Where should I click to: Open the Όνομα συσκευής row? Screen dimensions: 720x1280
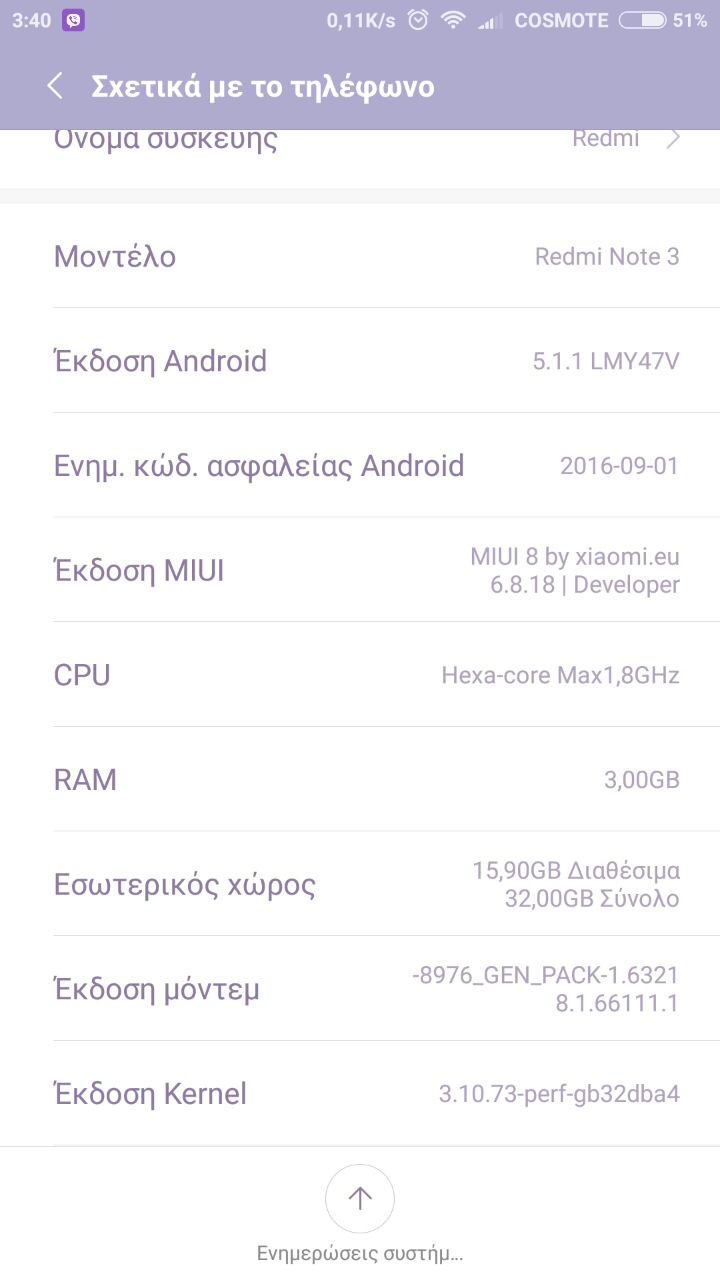(360, 145)
